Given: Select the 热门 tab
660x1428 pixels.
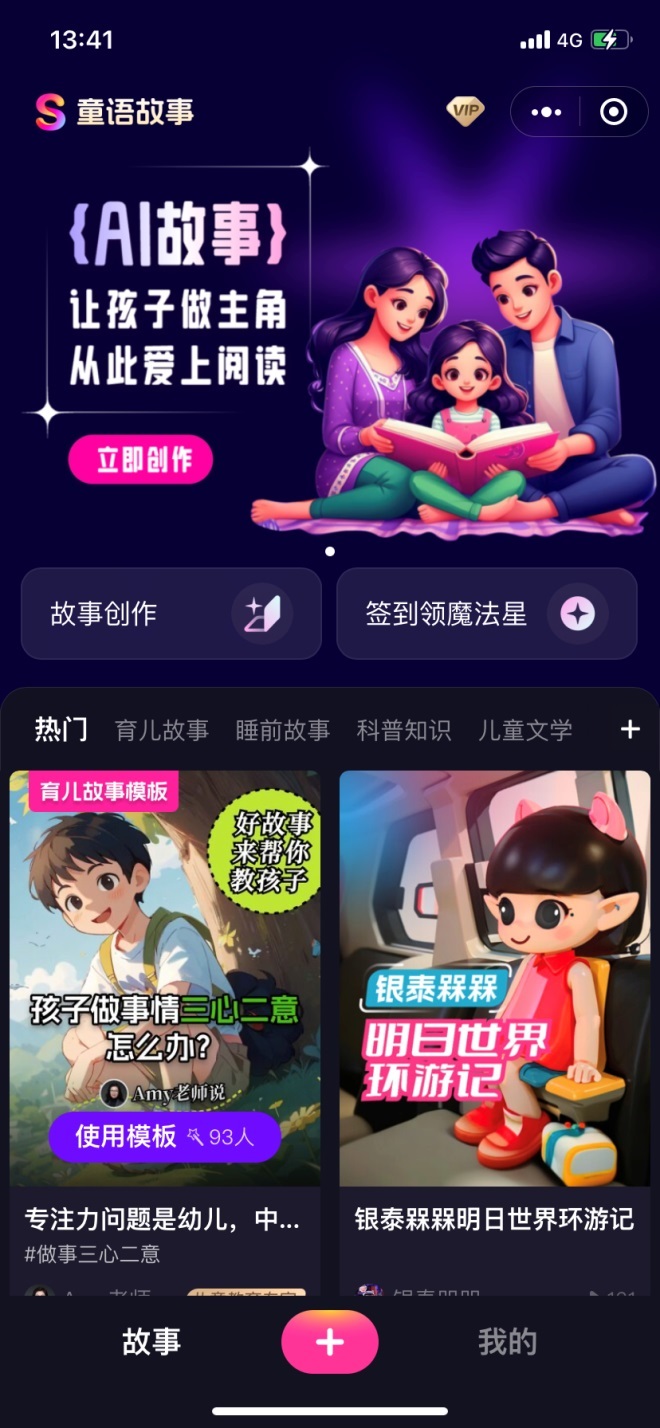Looking at the screenshot, I should pyautogui.click(x=61, y=730).
